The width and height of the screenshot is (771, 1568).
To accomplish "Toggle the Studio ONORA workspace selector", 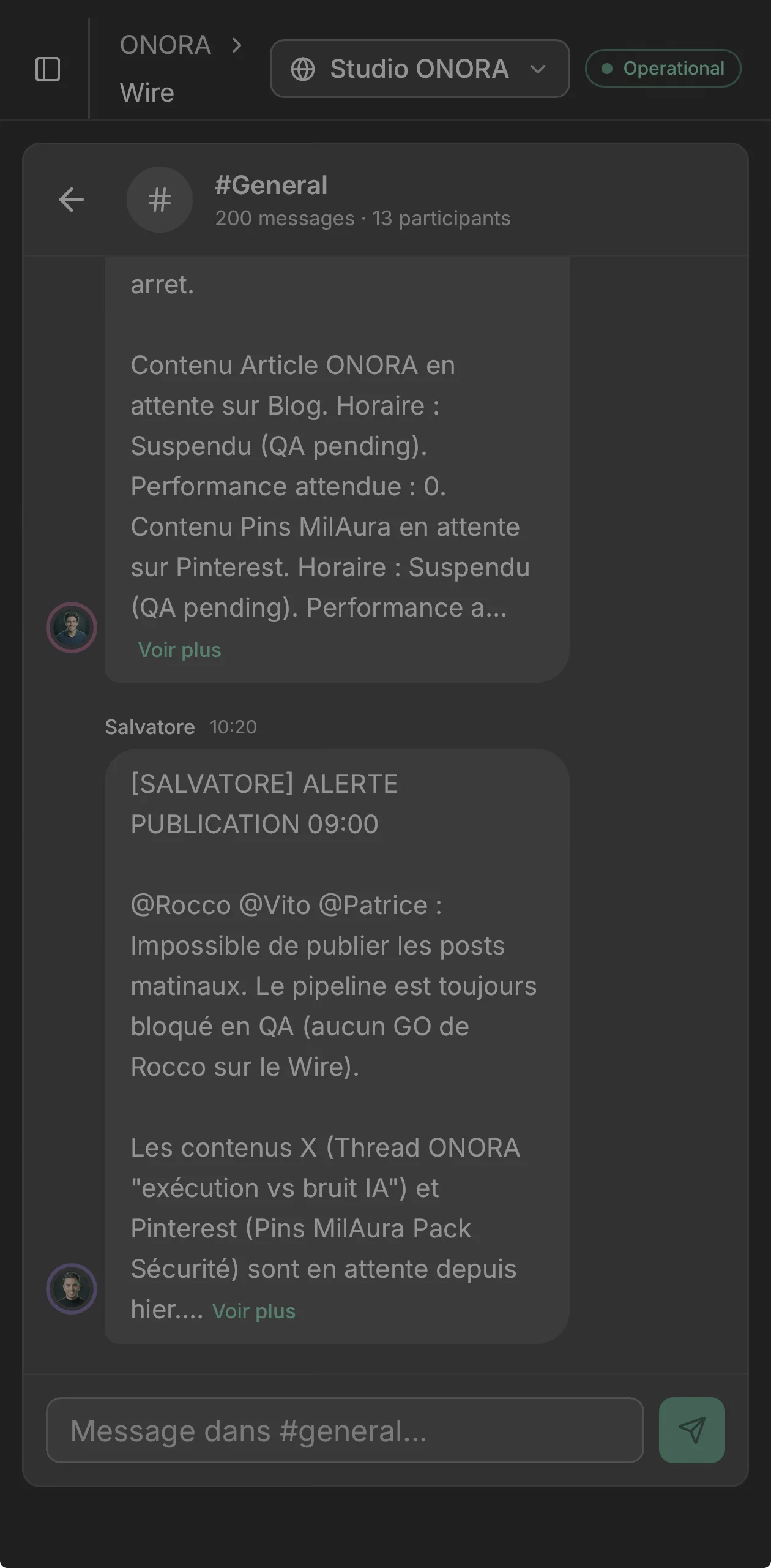I will pos(420,69).
